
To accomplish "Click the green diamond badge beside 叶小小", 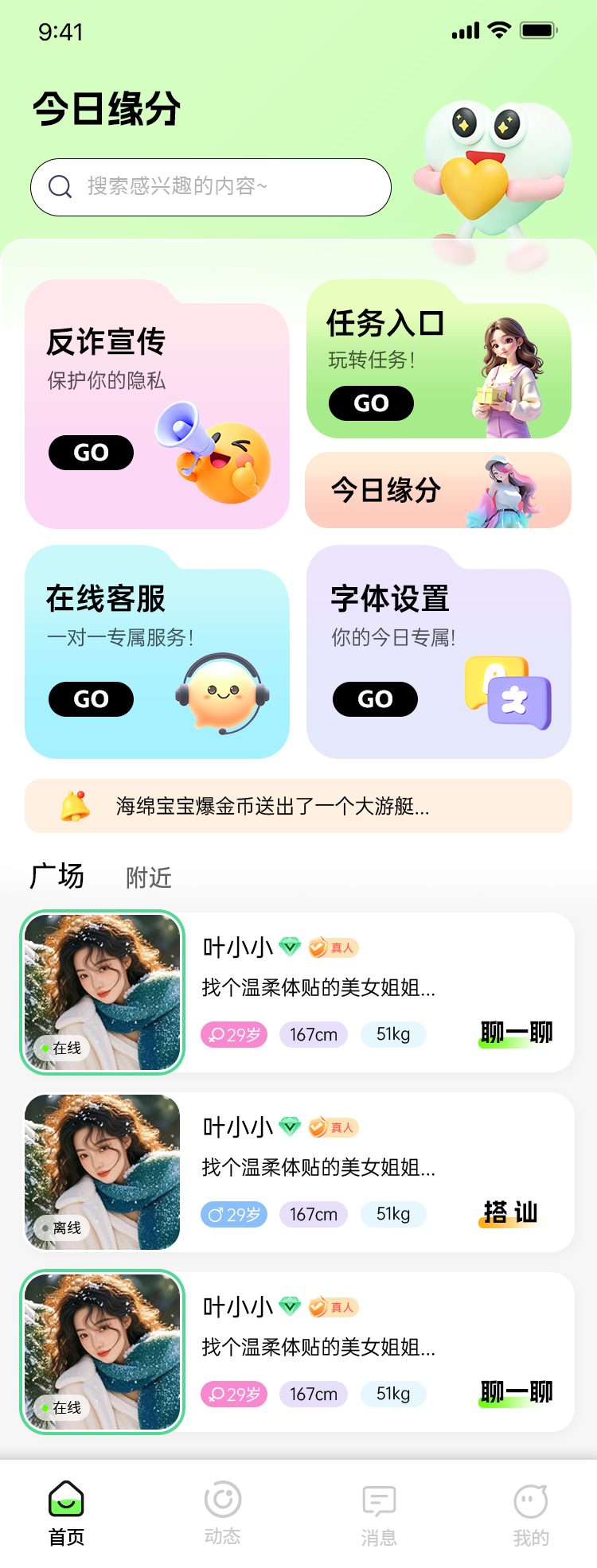I will (x=290, y=947).
